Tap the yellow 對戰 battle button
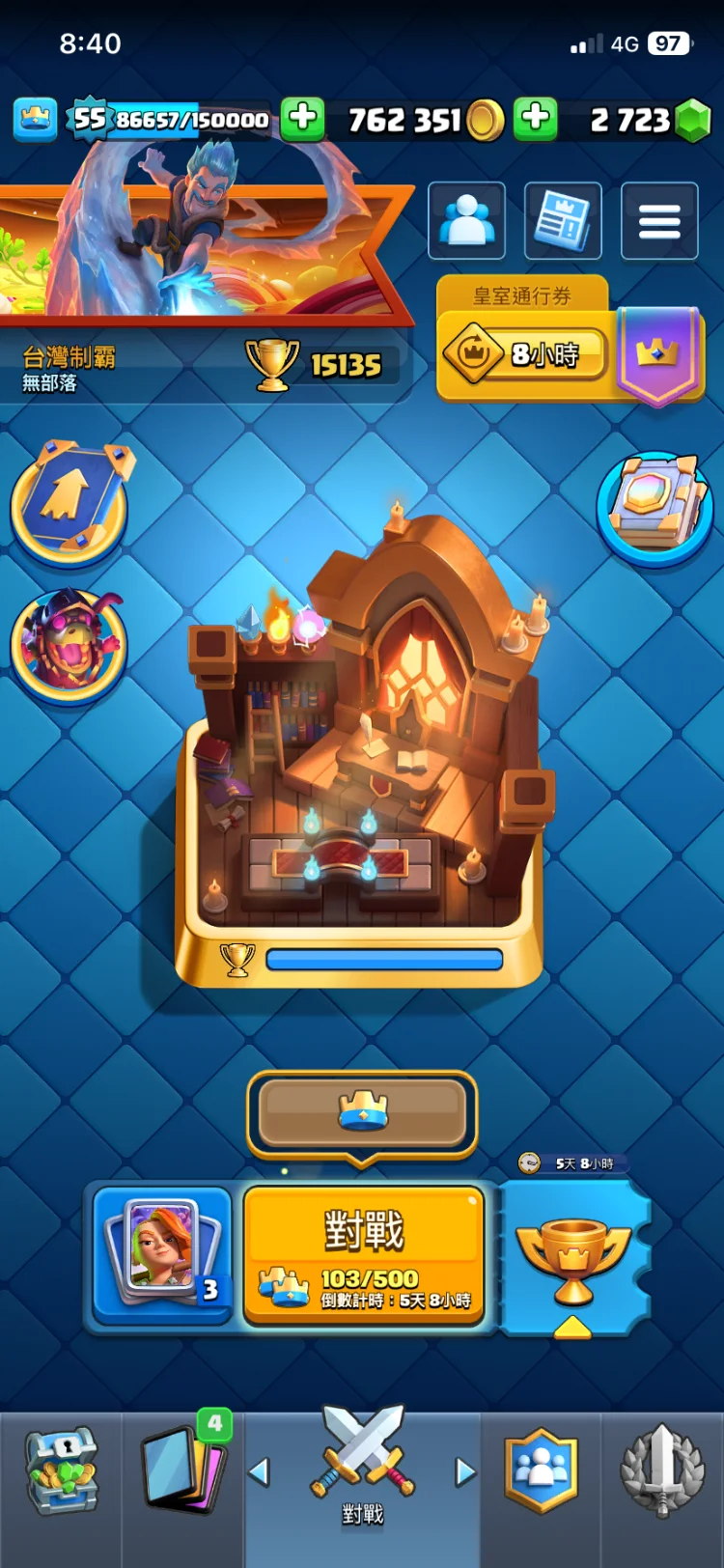The width and height of the screenshot is (724, 1568). pos(364,1253)
